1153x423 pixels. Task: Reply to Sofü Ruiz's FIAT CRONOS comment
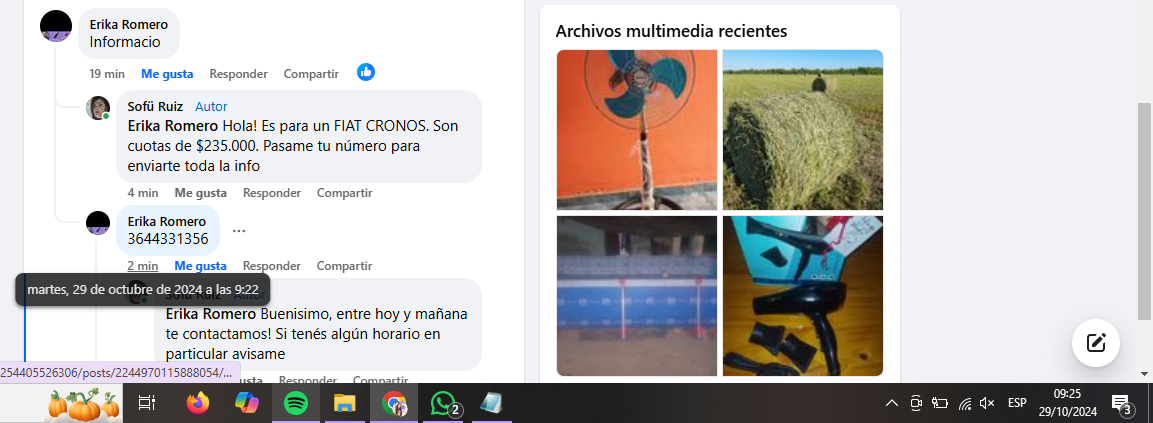[x=271, y=193]
